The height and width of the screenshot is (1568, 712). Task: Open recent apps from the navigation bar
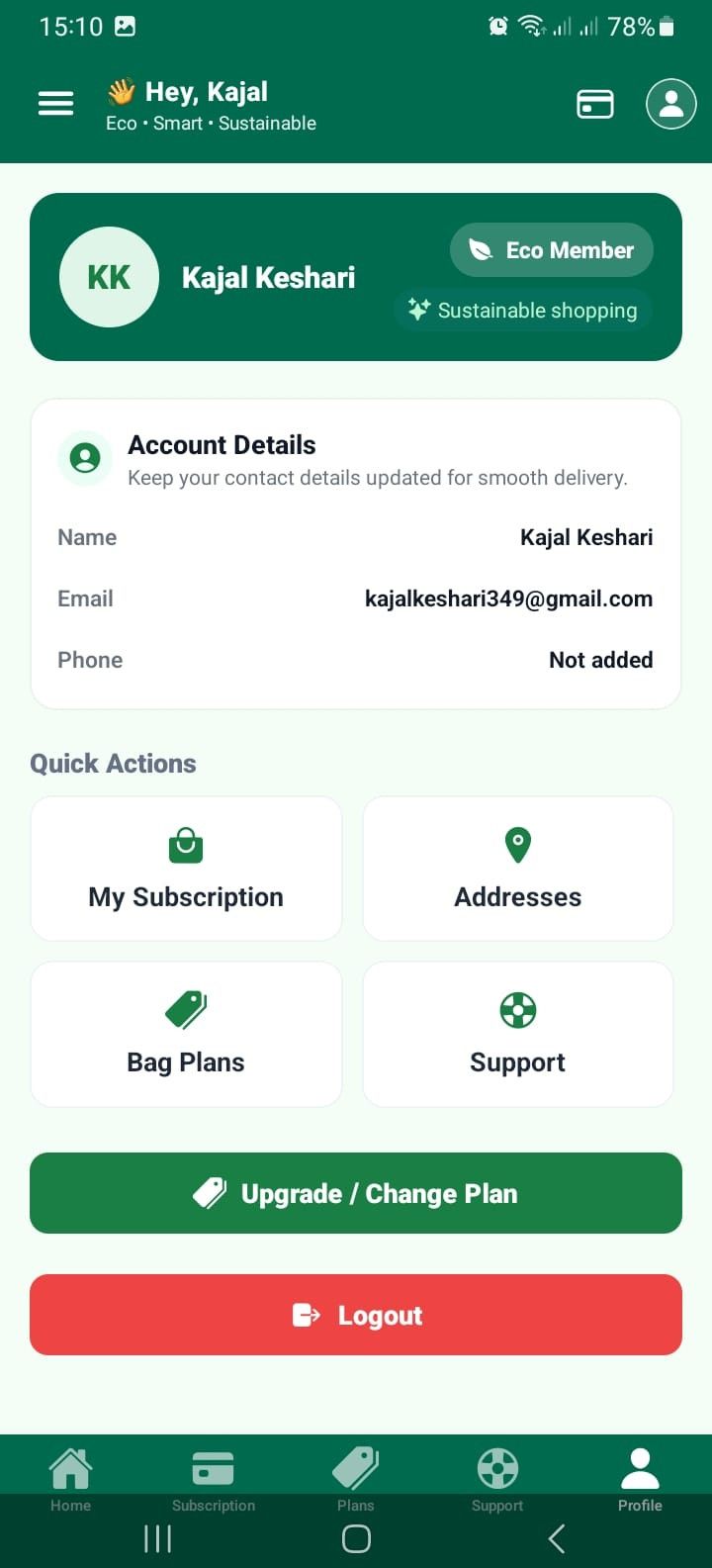157,1538
